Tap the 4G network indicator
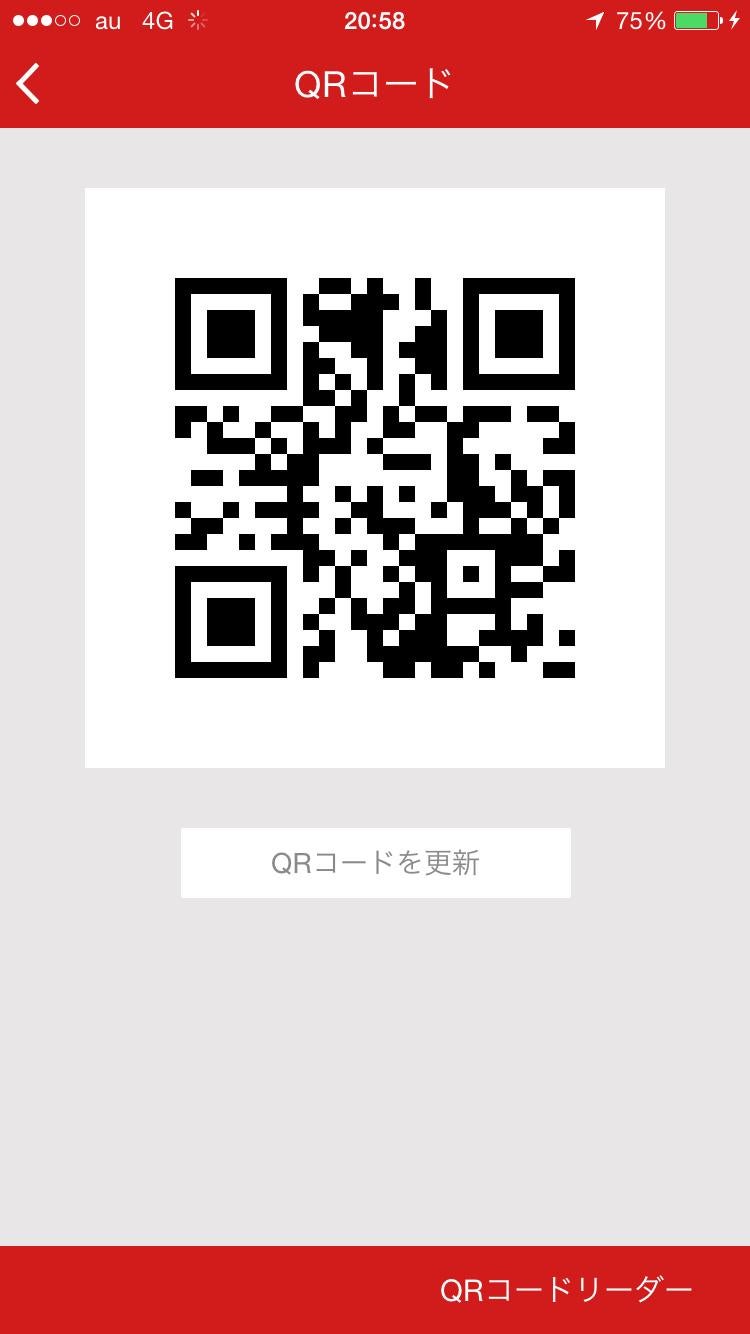Screen dimensions: 750x1334 click(x=155, y=19)
